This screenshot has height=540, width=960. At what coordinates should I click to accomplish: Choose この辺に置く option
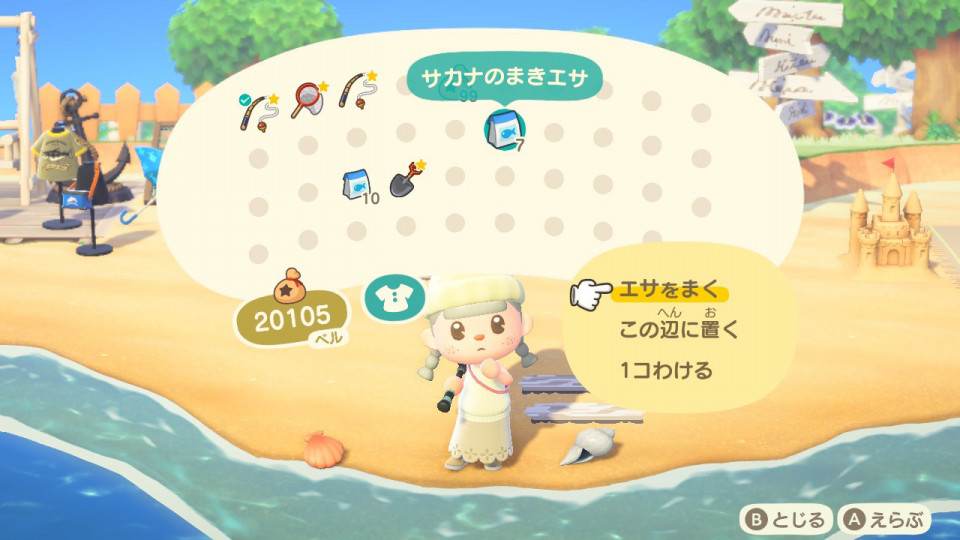click(x=679, y=330)
